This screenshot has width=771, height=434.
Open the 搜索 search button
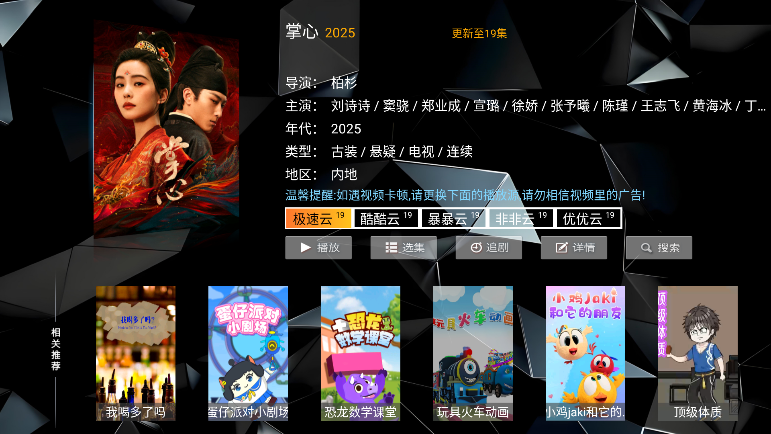coord(659,247)
